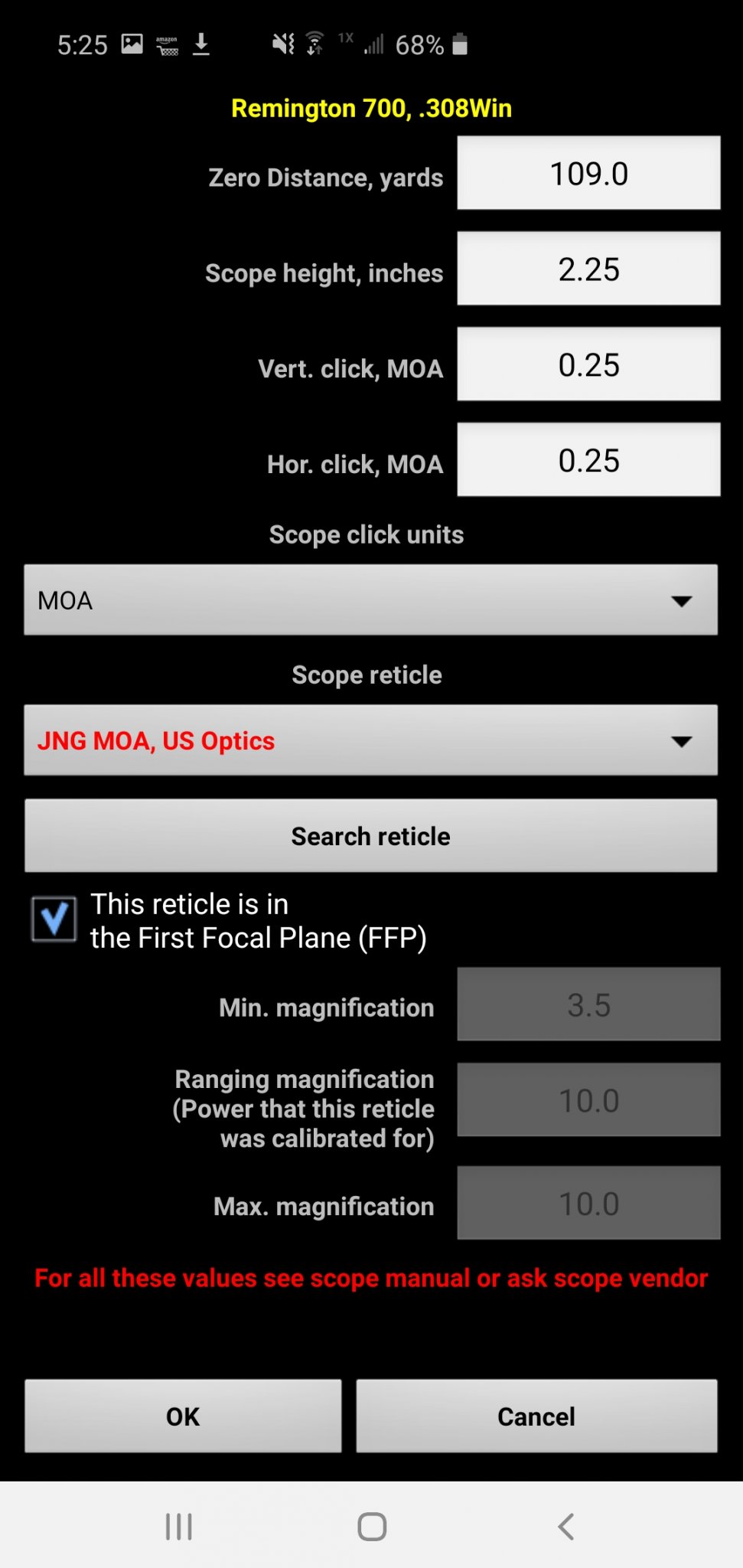Screen dimensions: 743x1568
Task: Select the Max. magnification field
Action: [x=588, y=1204]
